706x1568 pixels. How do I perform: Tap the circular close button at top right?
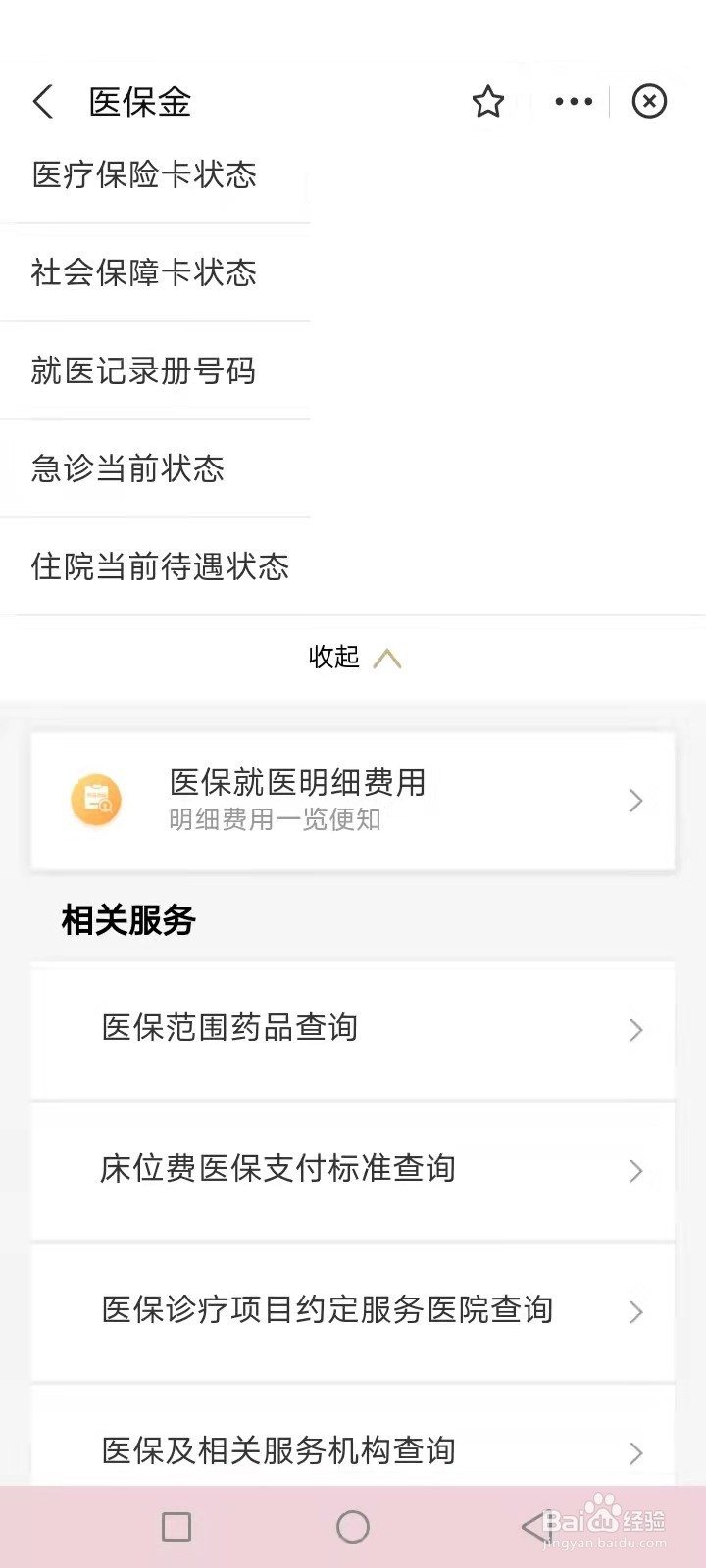pyautogui.click(x=649, y=101)
